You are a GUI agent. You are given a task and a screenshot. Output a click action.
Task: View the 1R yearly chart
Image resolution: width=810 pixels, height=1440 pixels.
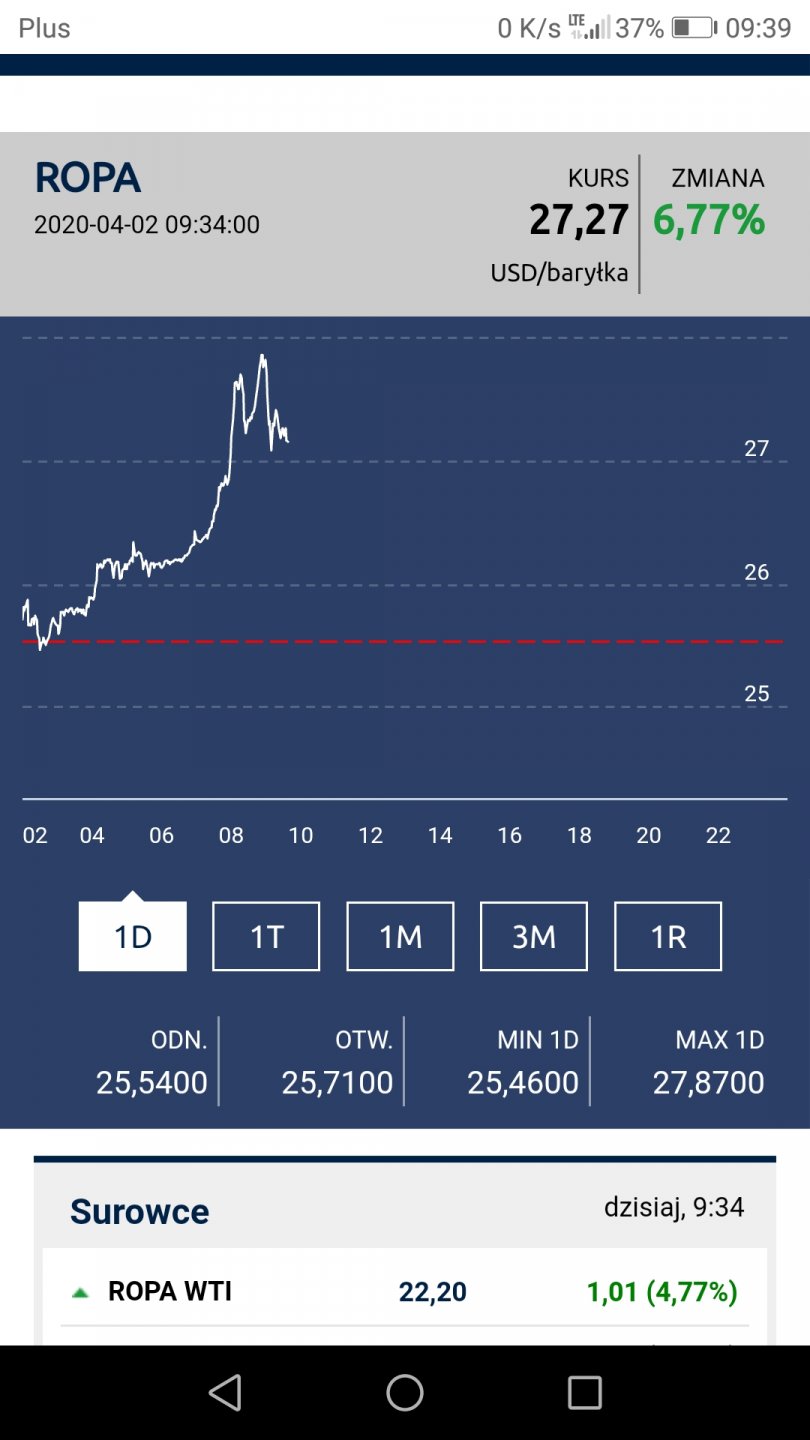click(x=668, y=936)
